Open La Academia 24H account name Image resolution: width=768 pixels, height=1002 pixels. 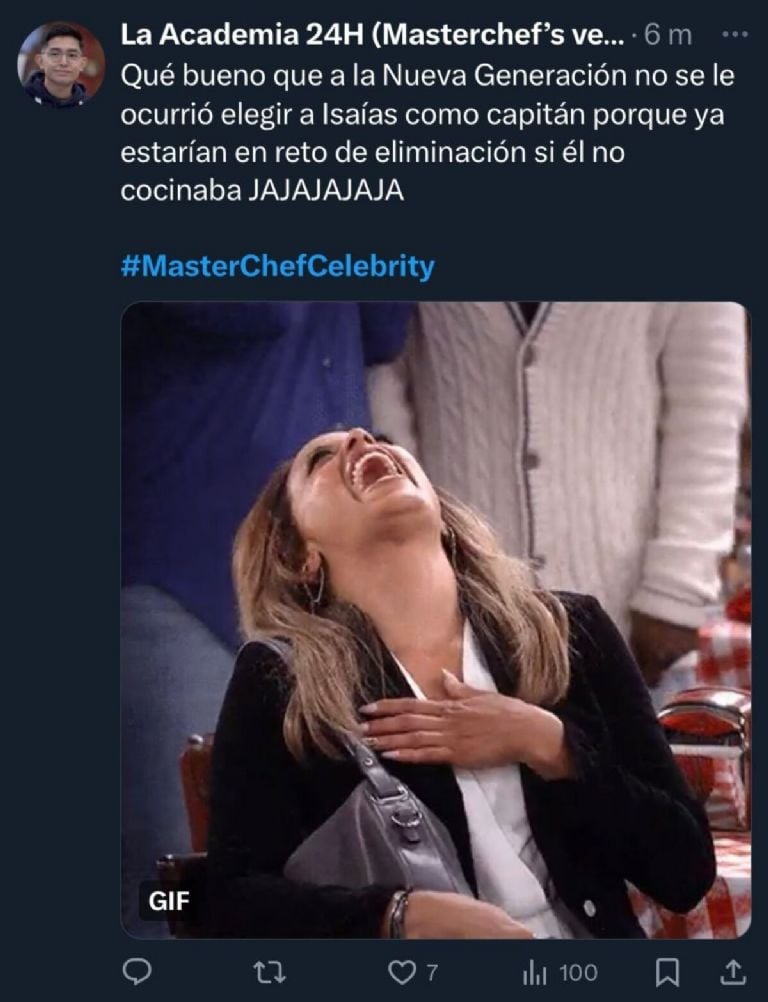coord(370,35)
